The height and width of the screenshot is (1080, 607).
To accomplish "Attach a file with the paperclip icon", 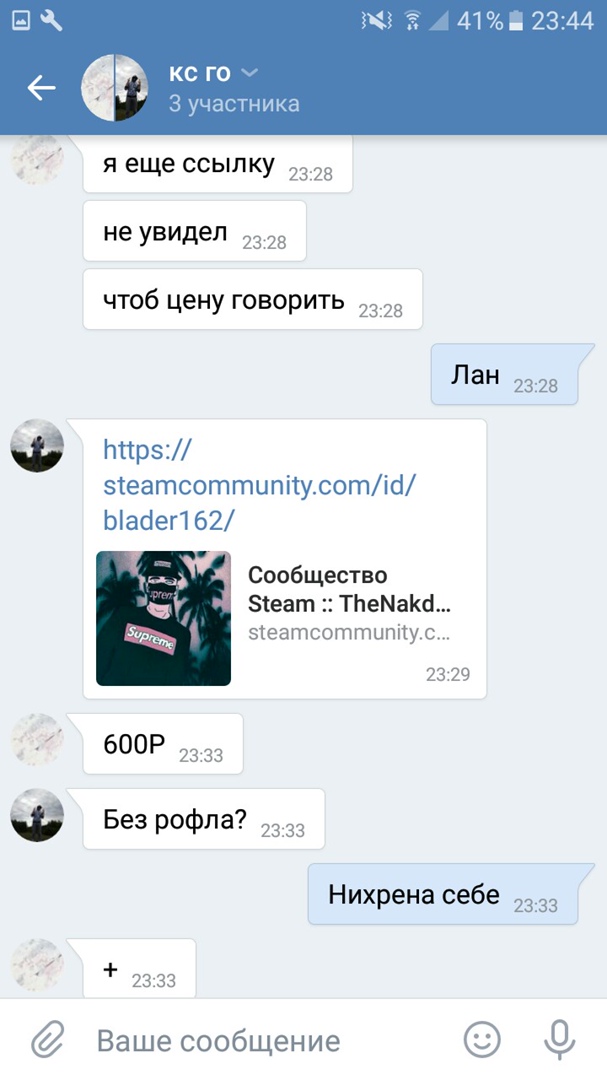I will [46, 1040].
